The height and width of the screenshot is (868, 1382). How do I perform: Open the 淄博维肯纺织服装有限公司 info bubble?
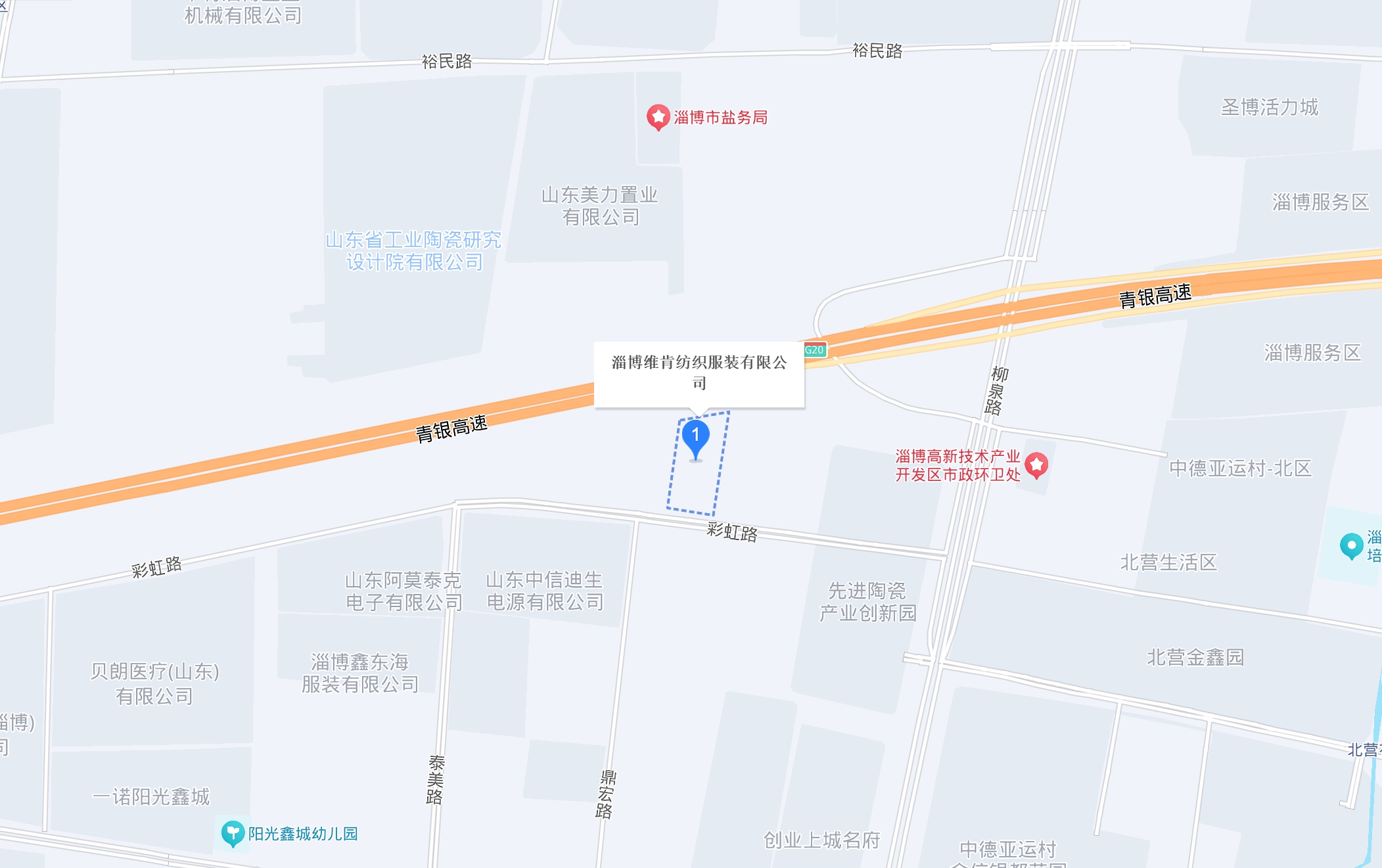click(699, 373)
